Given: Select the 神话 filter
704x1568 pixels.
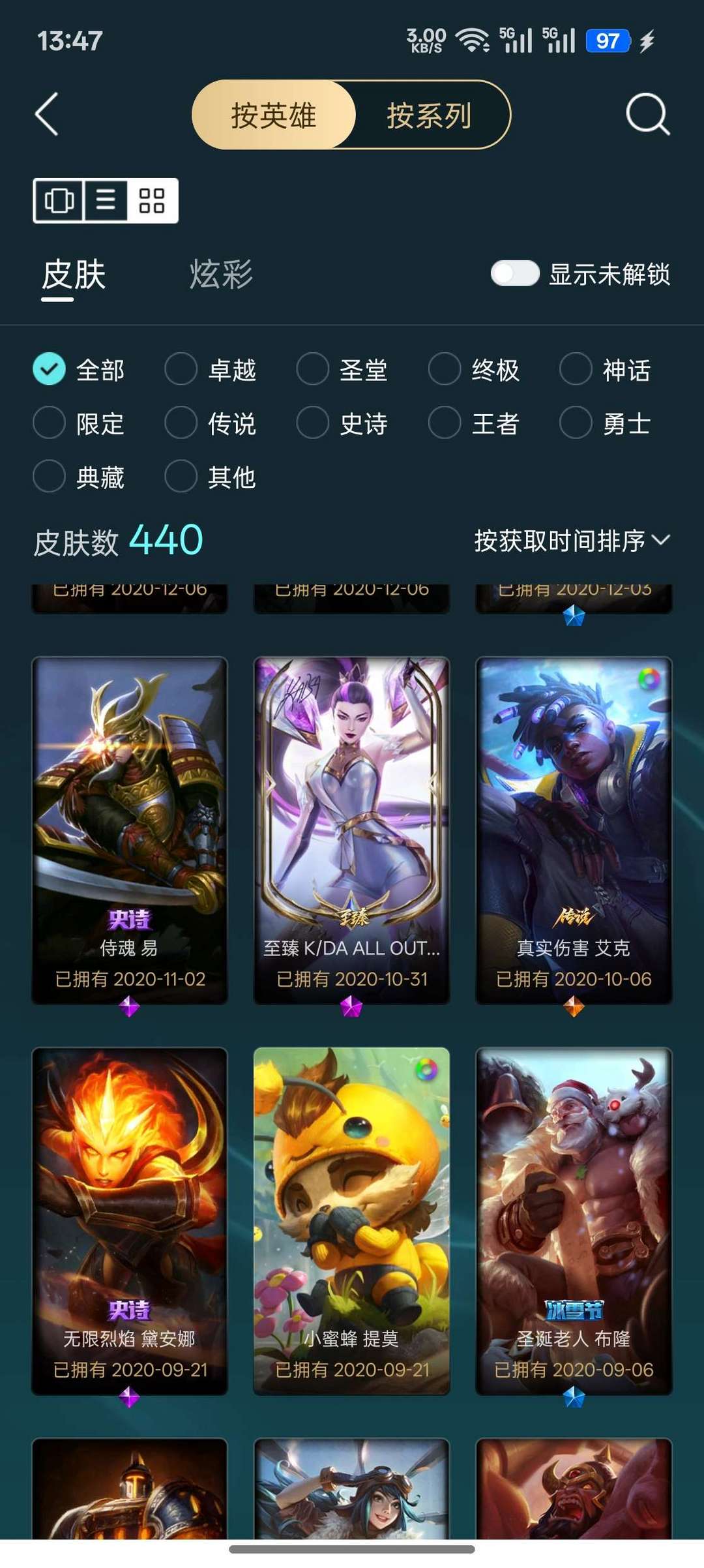Looking at the screenshot, I should click(x=606, y=370).
